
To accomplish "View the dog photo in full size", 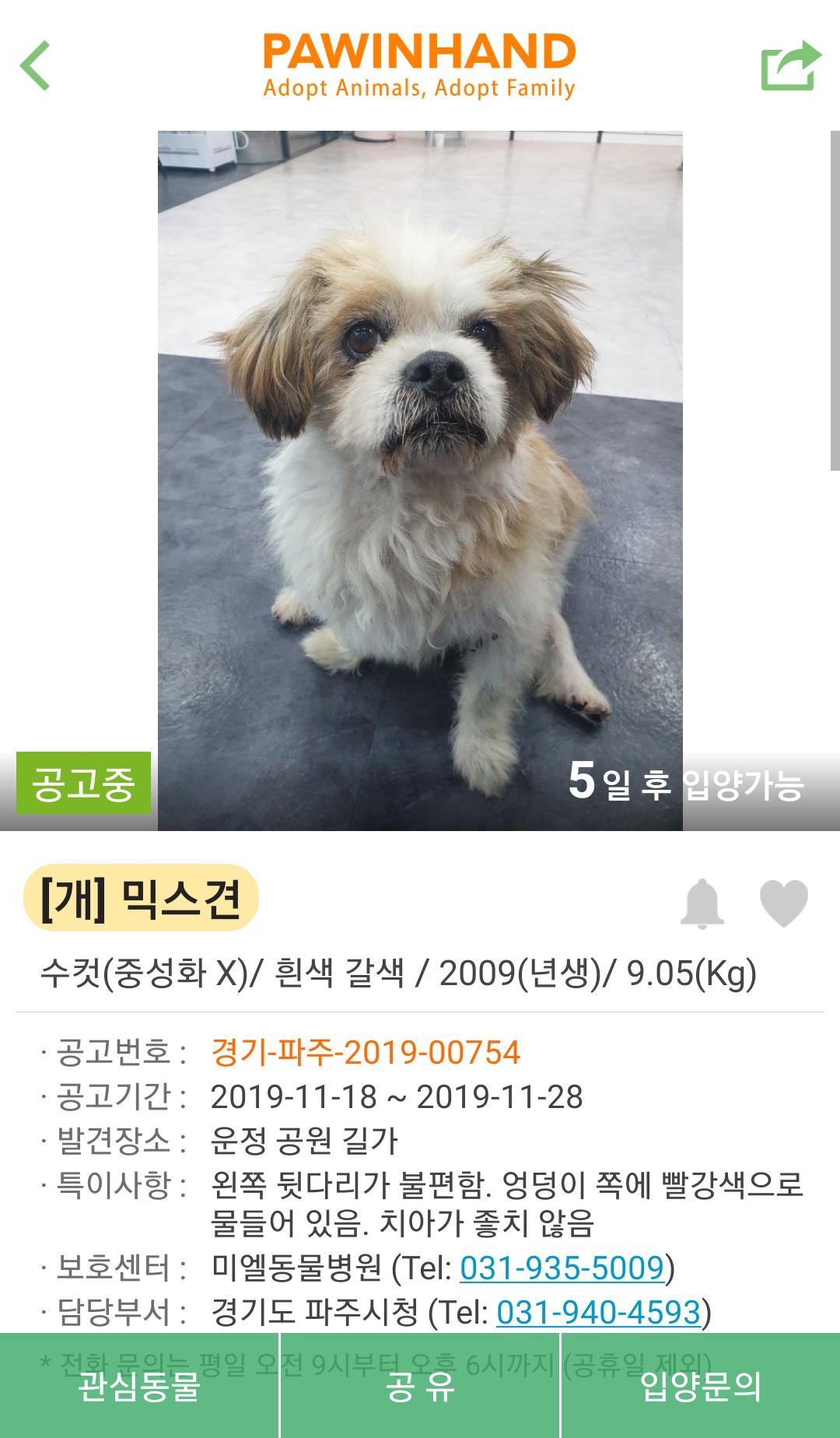I will click(420, 467).
